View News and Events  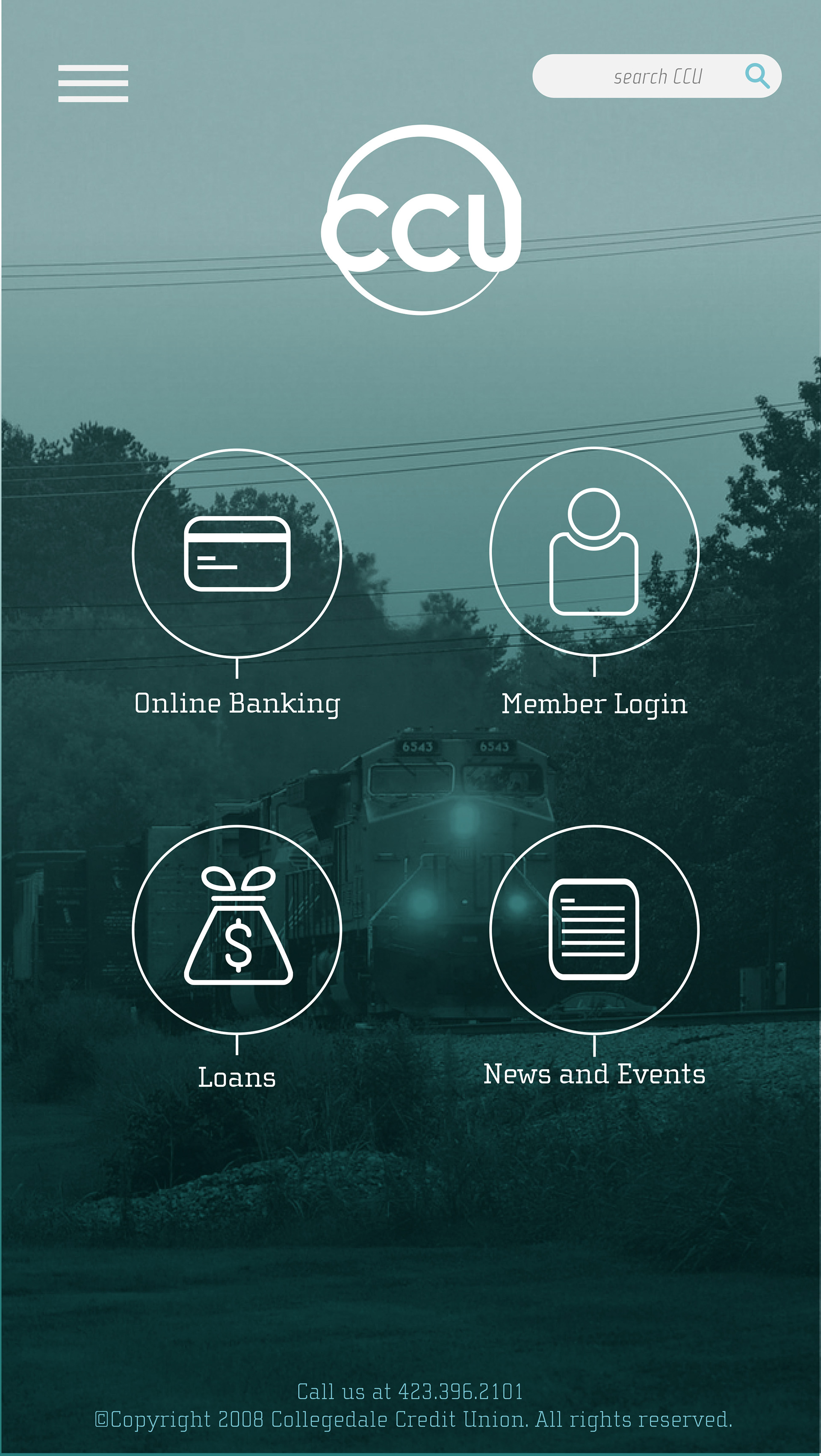594,930
